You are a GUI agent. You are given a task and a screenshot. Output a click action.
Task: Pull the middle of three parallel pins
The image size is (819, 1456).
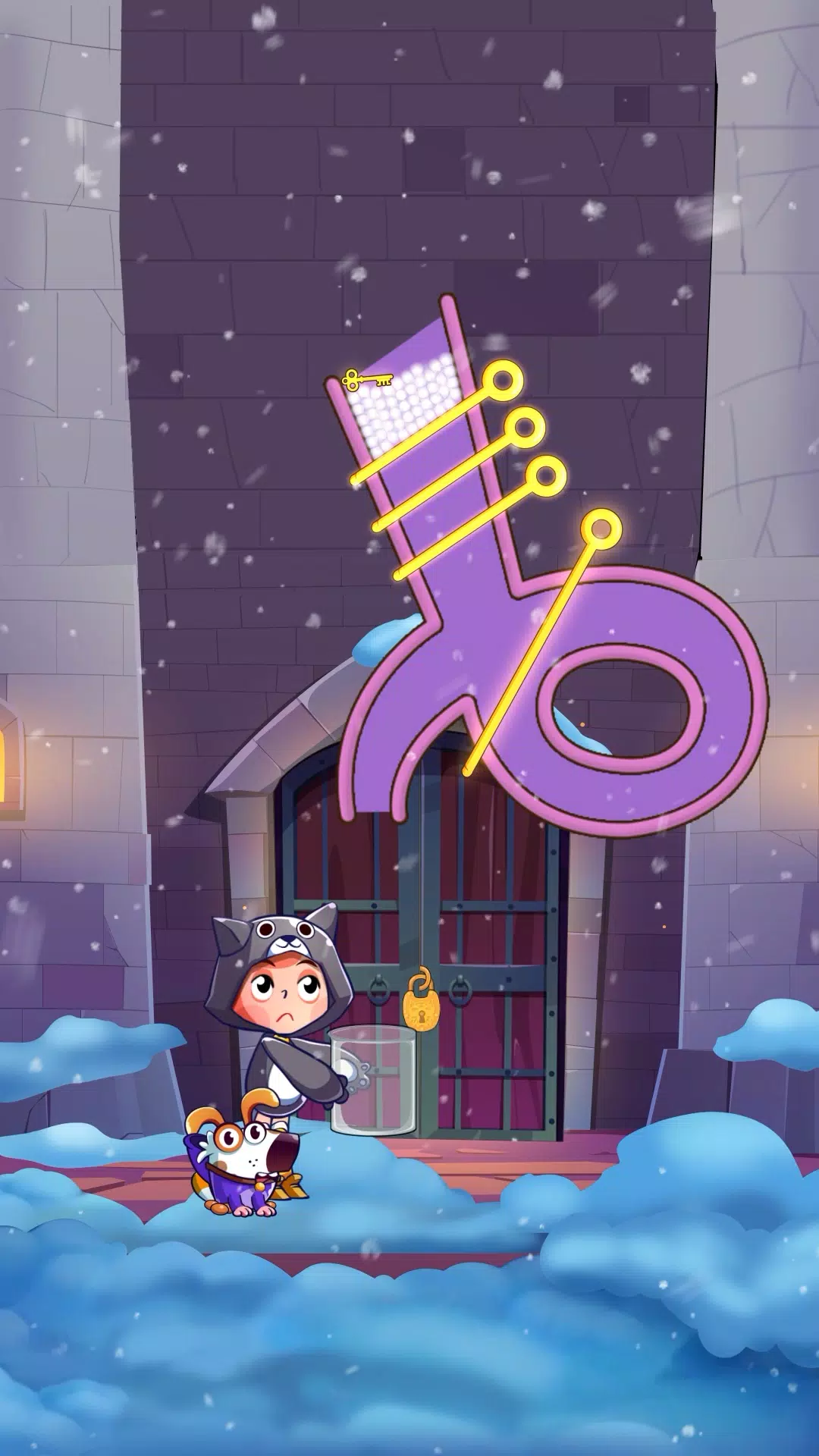pyautogui.click(x=523, y=428)
